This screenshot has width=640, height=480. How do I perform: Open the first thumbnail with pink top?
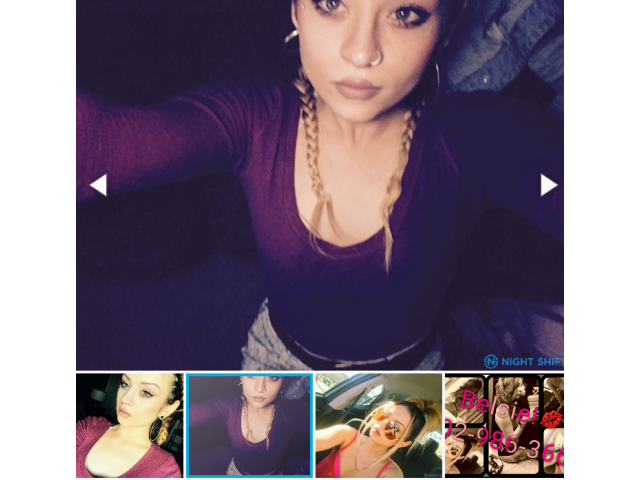[x=130, y=425]
